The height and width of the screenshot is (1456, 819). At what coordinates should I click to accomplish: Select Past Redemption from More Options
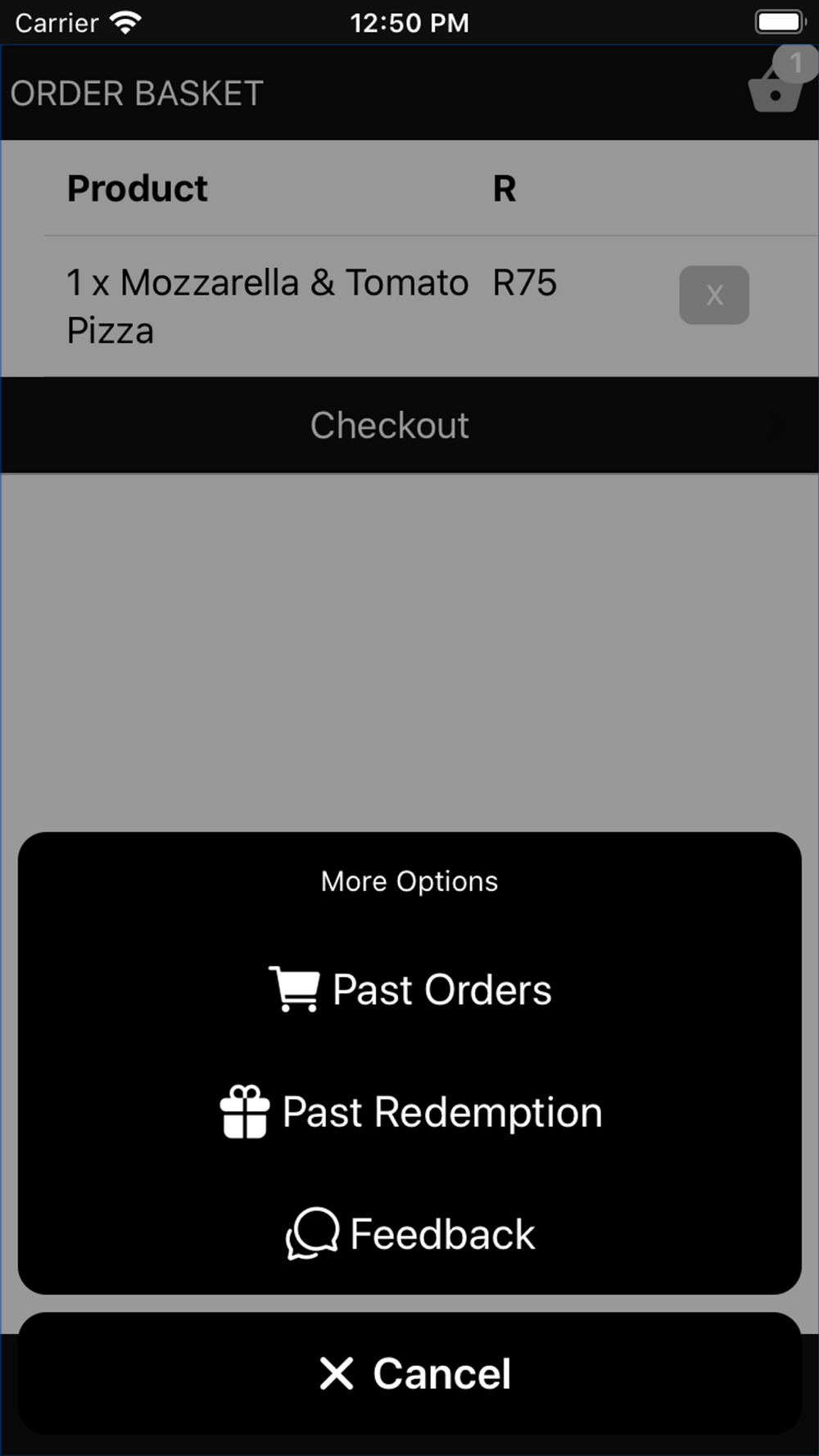click(409, 1112)
